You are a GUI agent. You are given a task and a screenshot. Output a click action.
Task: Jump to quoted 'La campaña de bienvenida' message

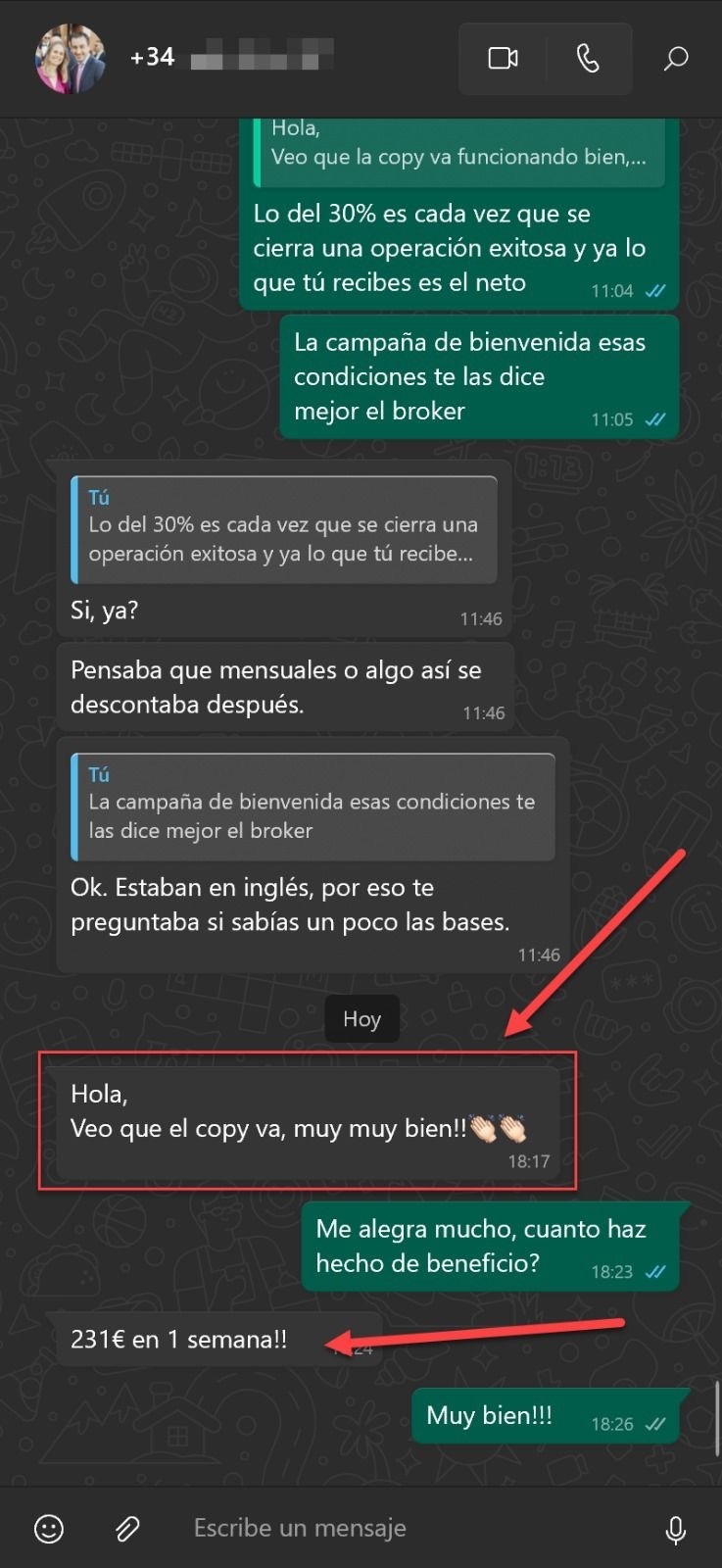(313, 808)
